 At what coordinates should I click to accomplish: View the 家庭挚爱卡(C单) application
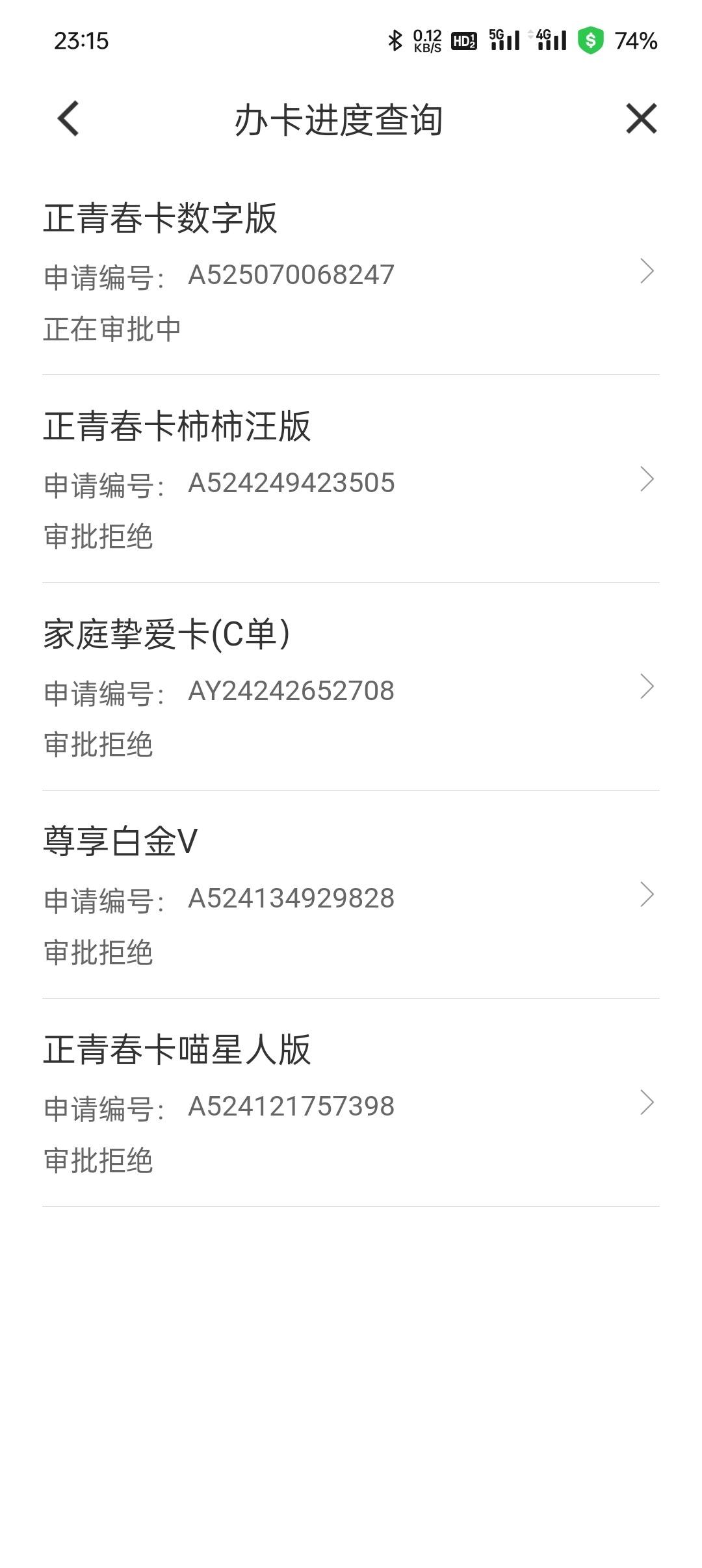(351, 687)
